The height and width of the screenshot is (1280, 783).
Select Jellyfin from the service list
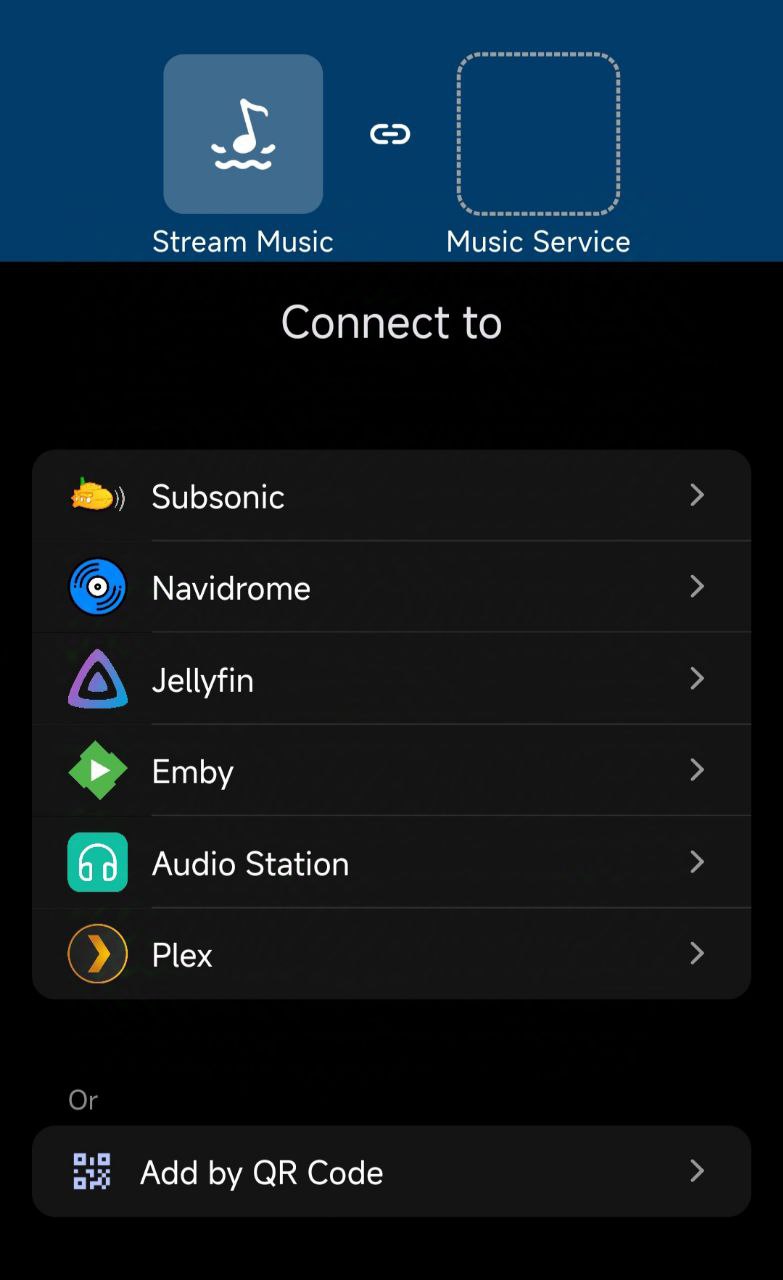point(391,678)
